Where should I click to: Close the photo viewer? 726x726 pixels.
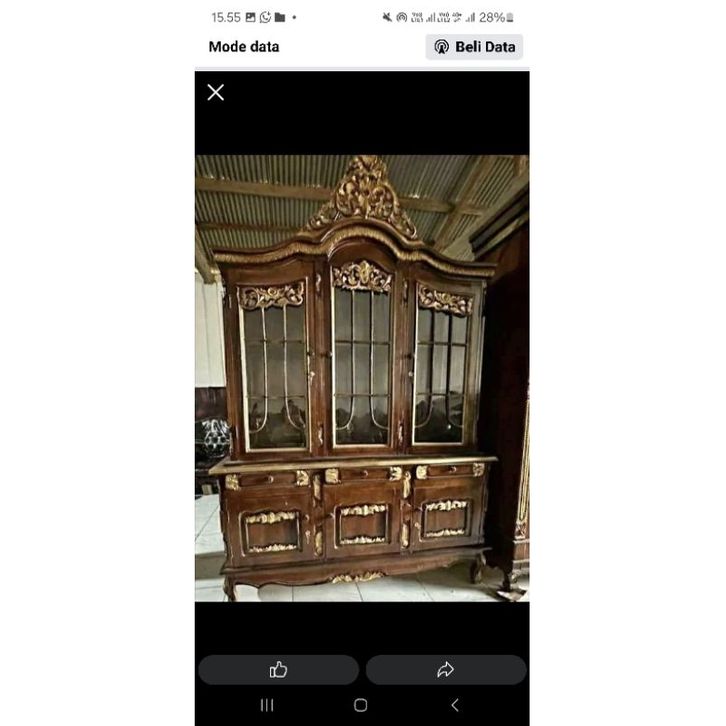point(215,92)
